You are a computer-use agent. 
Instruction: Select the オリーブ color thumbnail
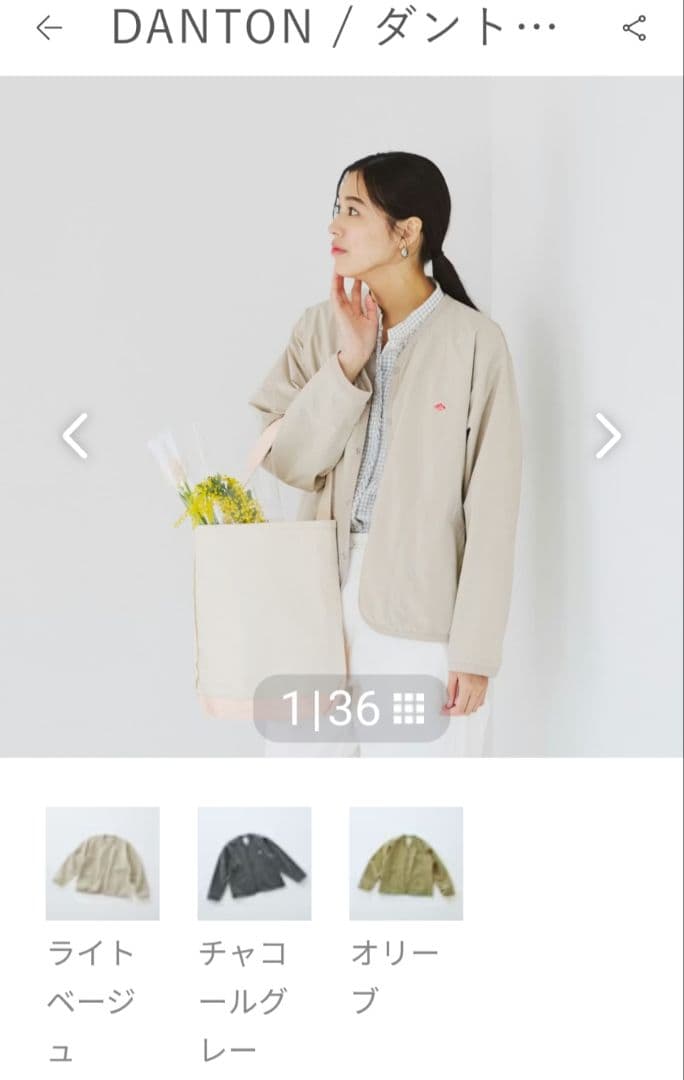(x=405, y=863)
